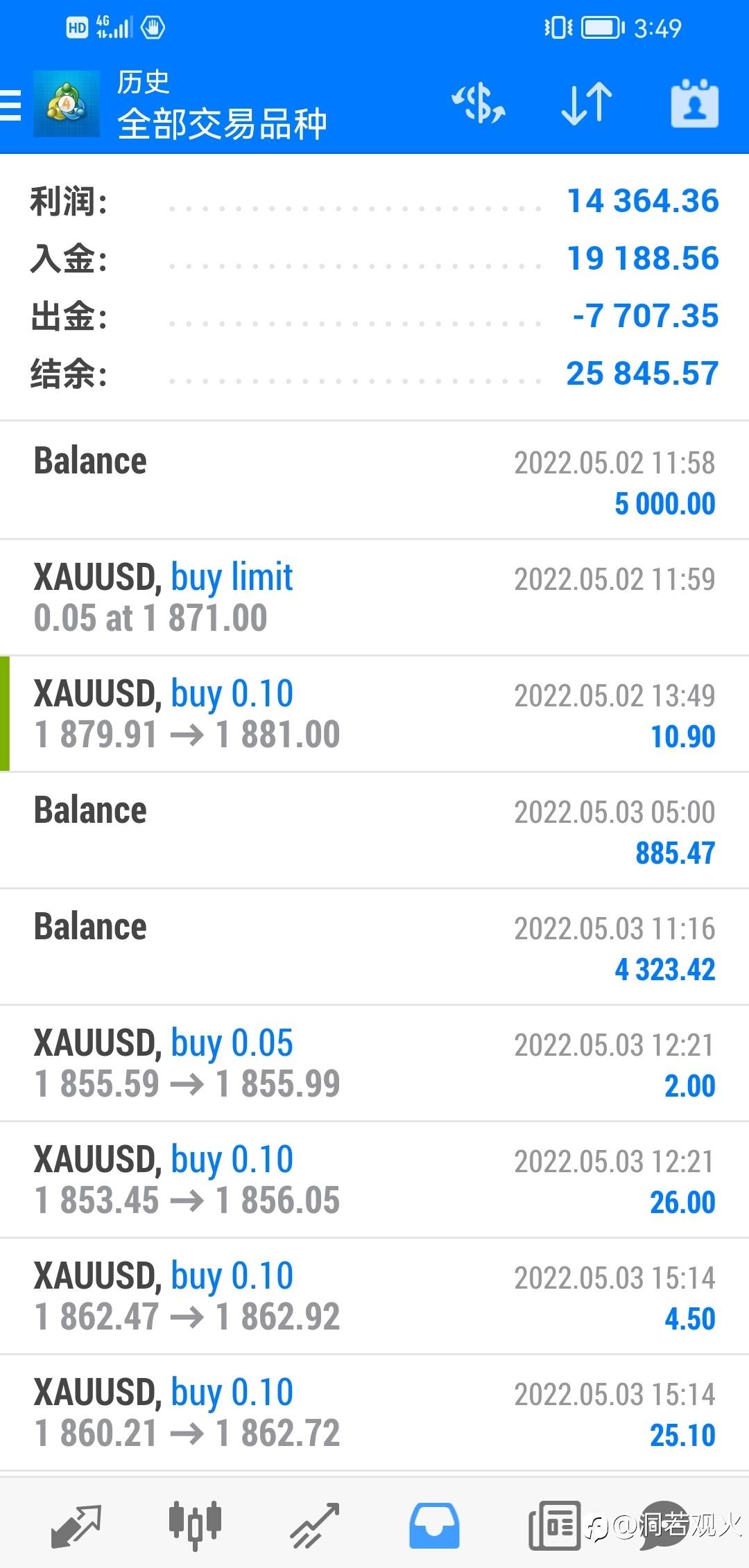
Task: Expand the XAUUSD trade with profit 26.00
Action: [x=374, y=1180]
